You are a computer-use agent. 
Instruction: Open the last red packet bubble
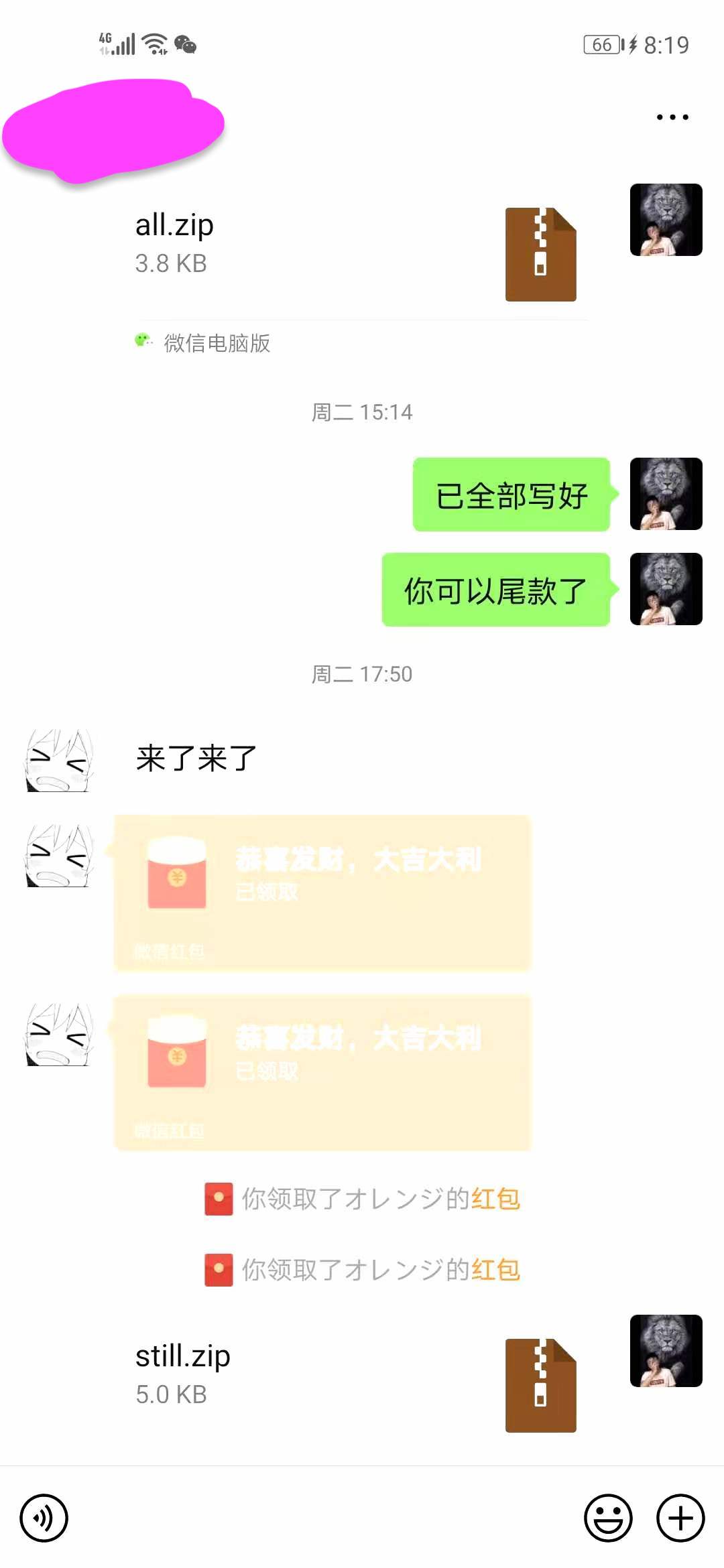(322, 1072)
